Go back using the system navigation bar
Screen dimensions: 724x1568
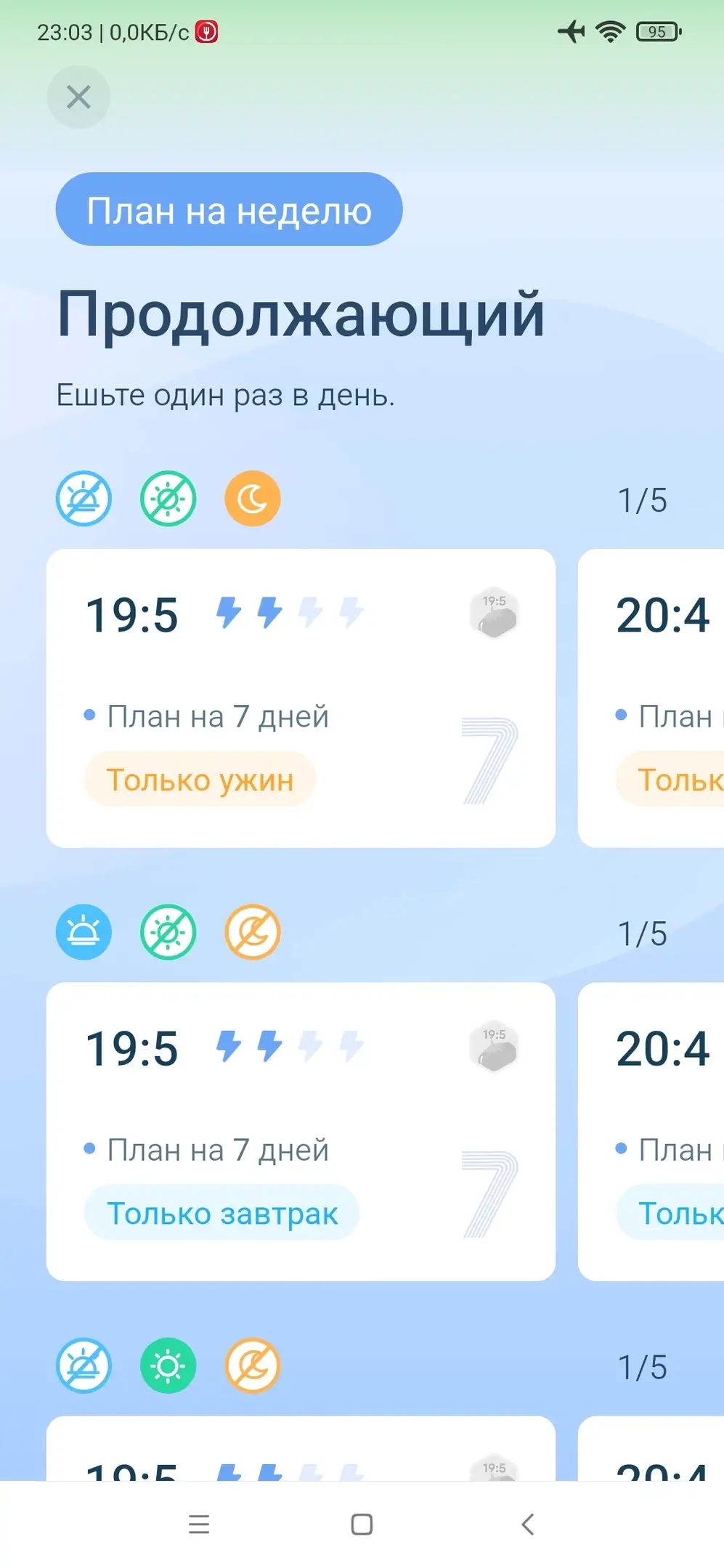[x=528, y=1524]
